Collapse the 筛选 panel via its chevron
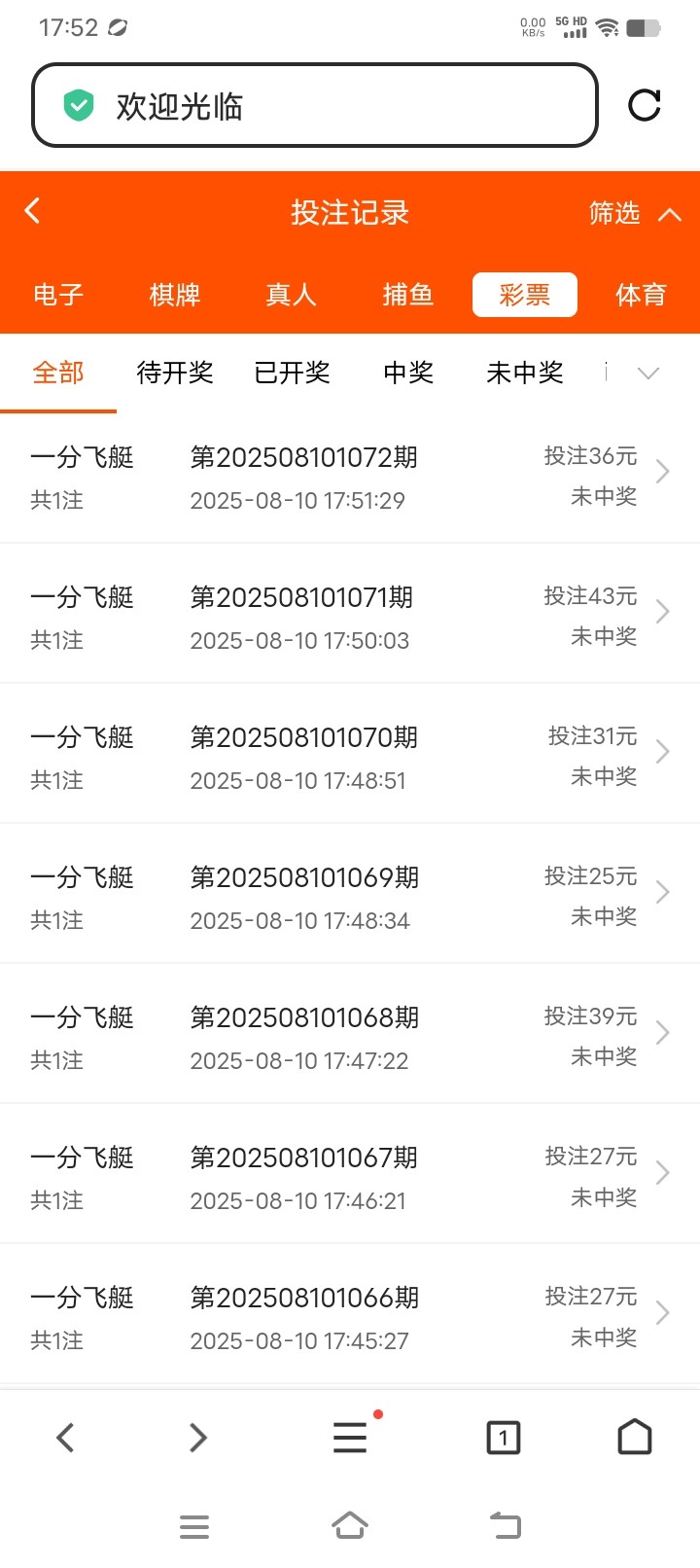Image resolution: width=700 pixels, height=1568 pixels. click(x=669, y=213)
